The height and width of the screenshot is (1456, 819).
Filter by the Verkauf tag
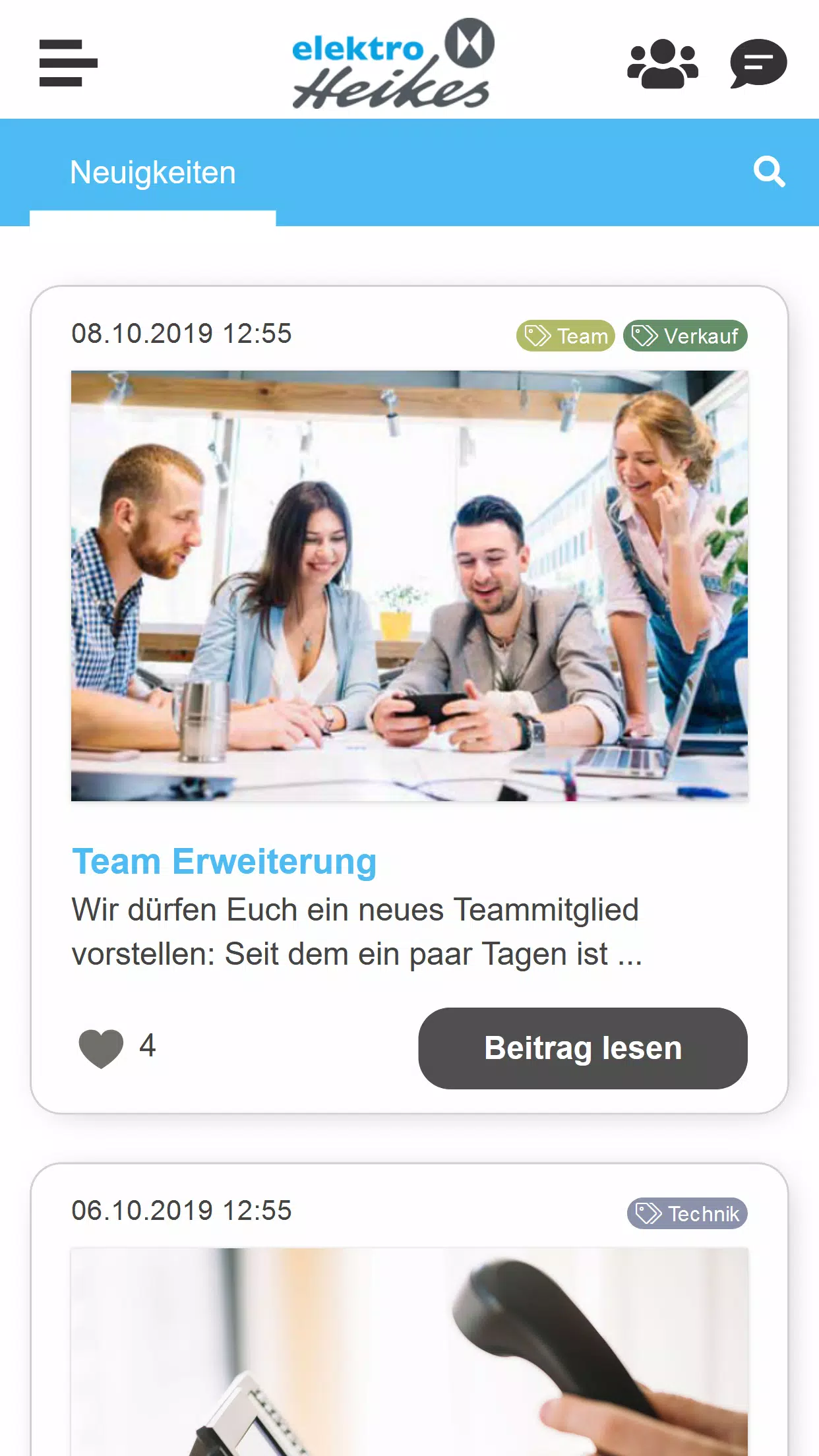685,336
